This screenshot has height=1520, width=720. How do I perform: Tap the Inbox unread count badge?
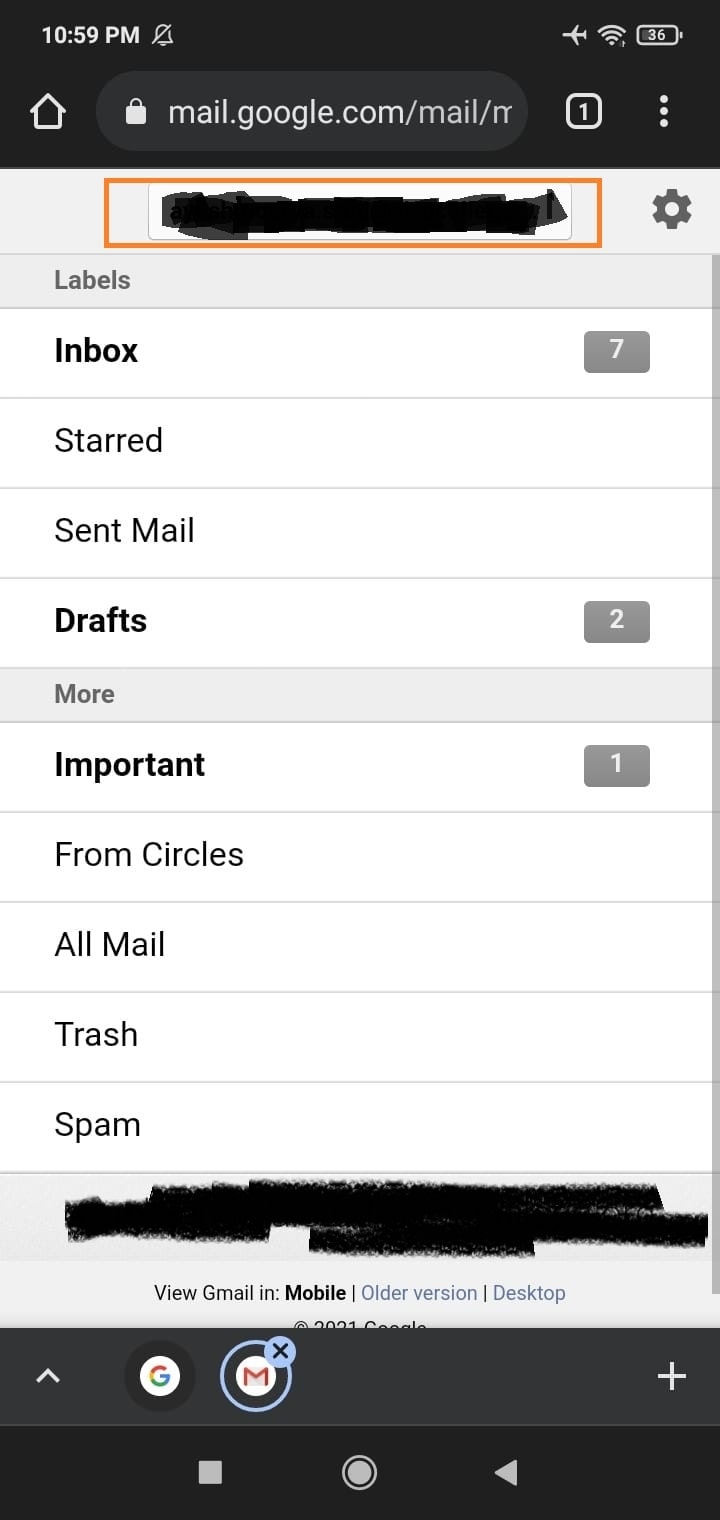[x=616, y=351]
